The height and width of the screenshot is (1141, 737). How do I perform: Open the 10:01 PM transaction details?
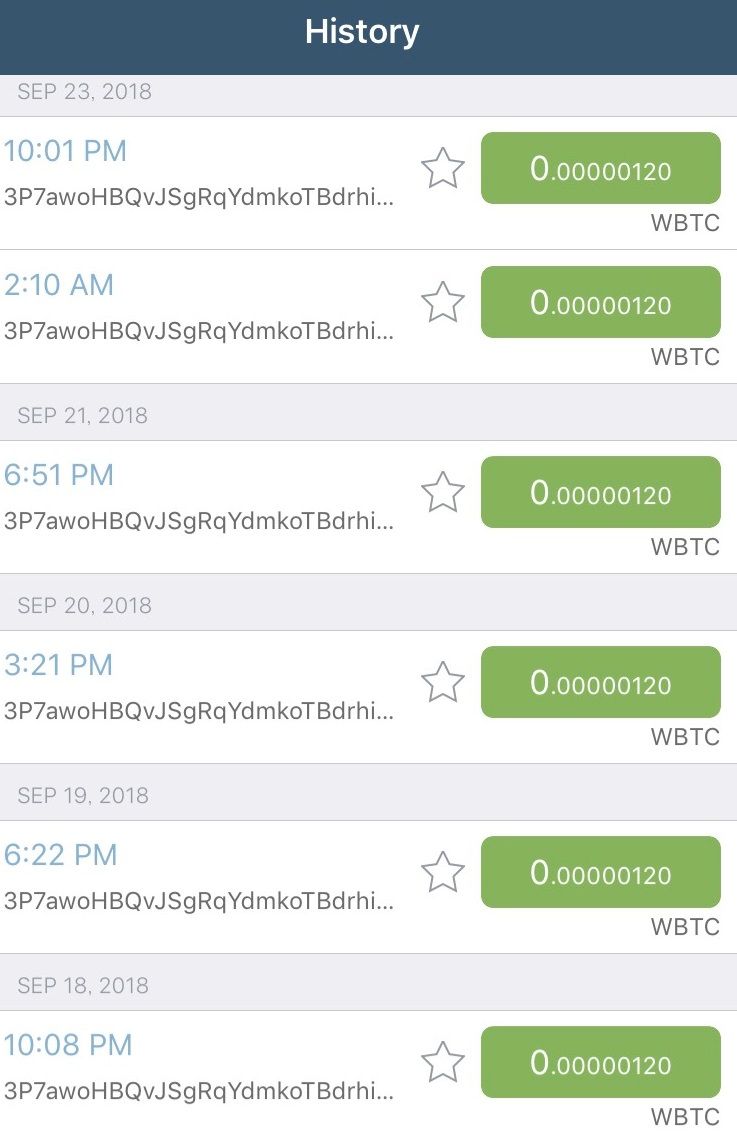(x=200, y=174)
